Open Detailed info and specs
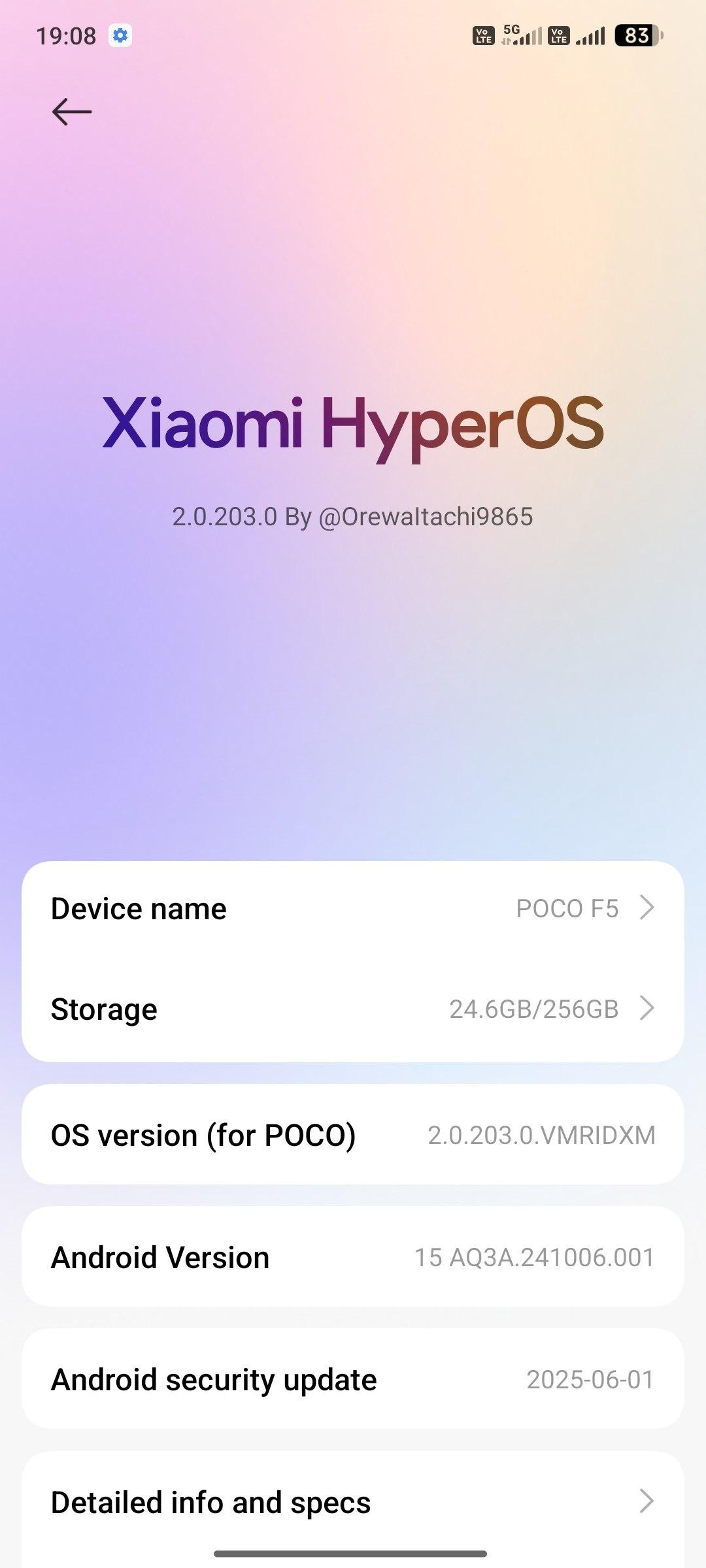 click(353, 1502)
